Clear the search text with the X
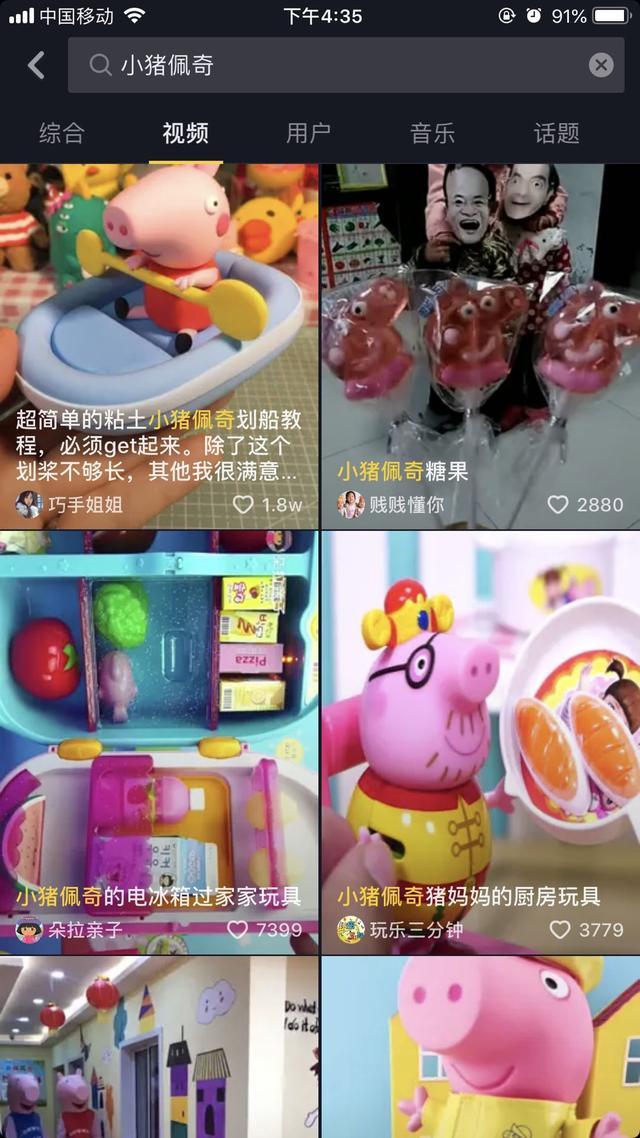Screen dimensions: 640x1138 [x=600, y=66]
